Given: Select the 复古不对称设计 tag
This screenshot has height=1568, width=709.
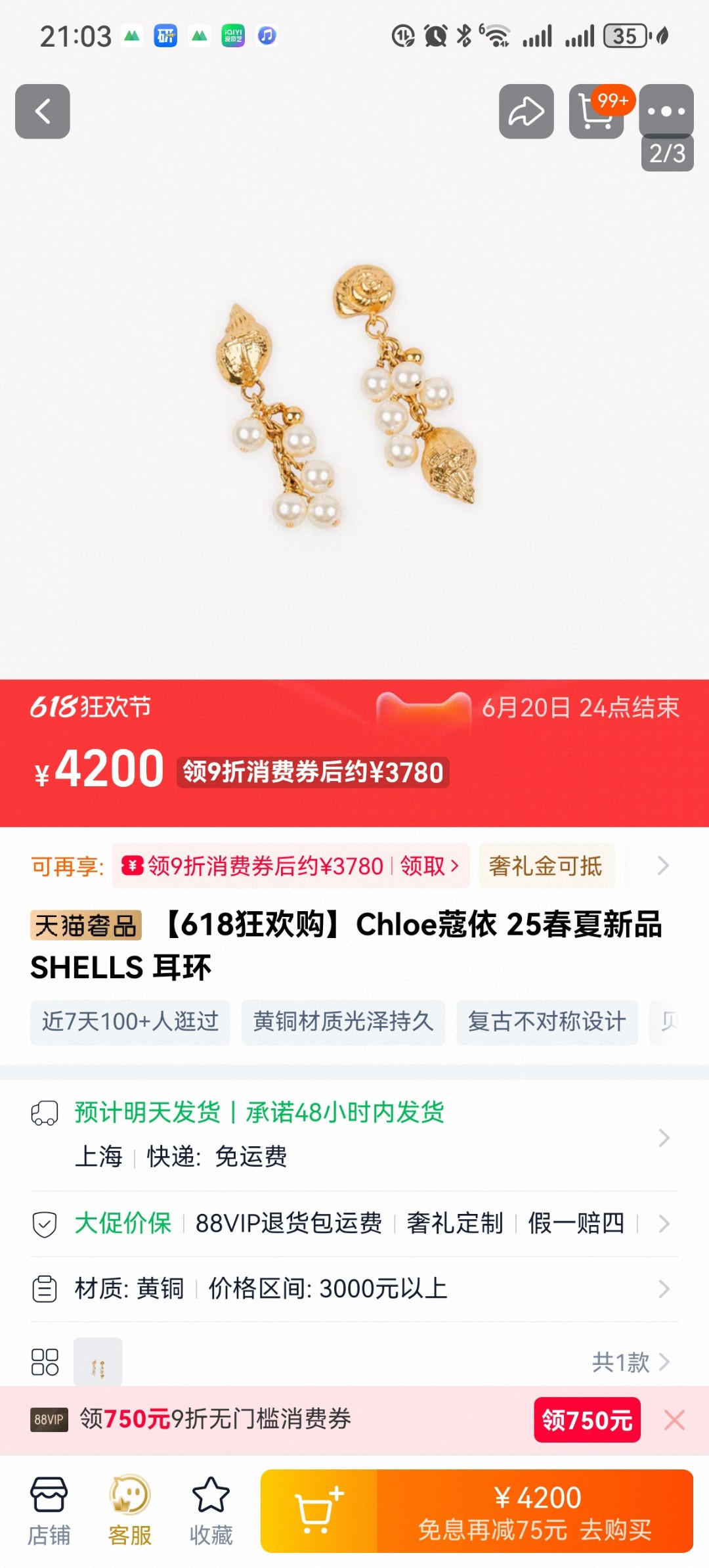Looking at the screenshot, I should (x=546, y=1021).
